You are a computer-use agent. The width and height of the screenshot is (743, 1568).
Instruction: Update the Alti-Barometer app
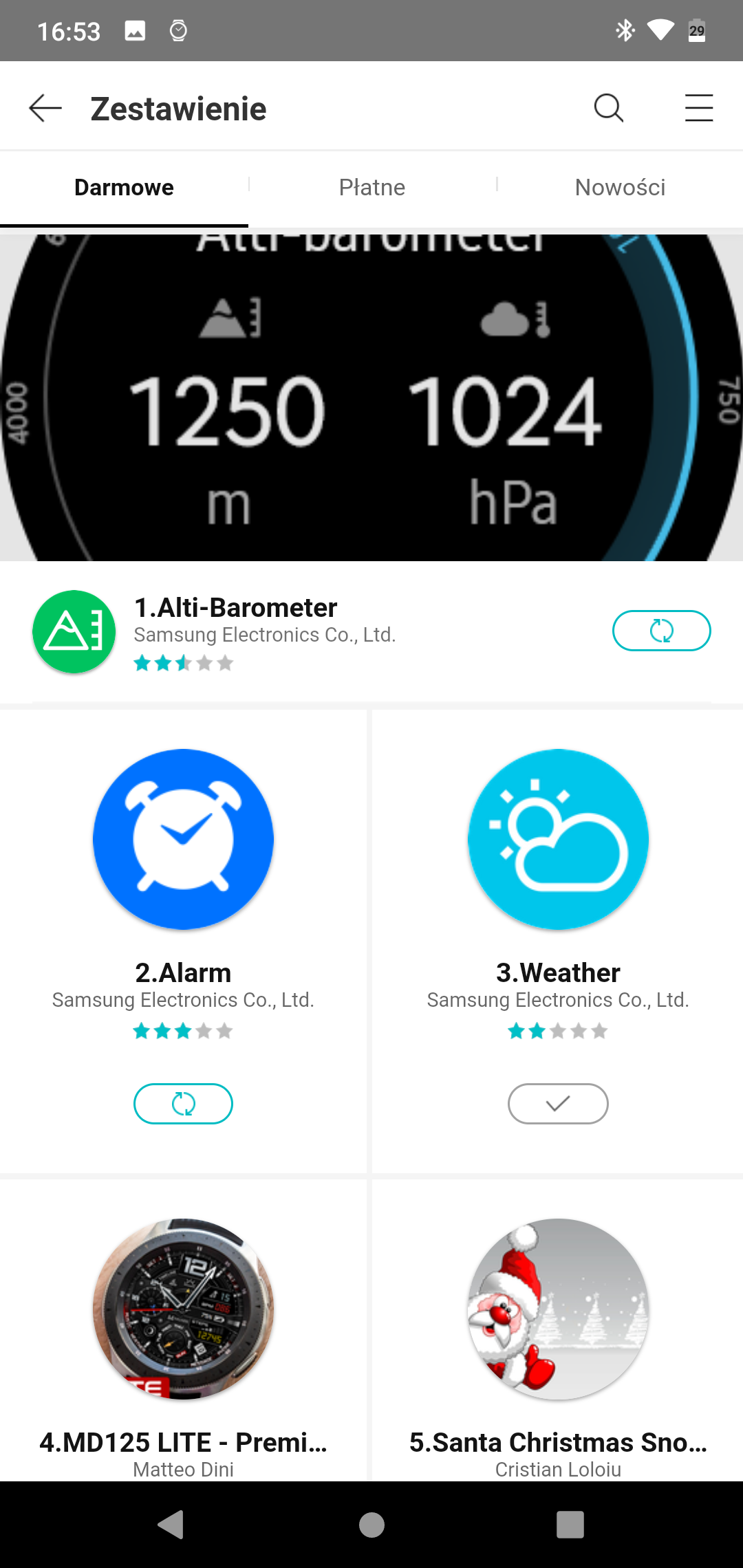pos(661,631)
